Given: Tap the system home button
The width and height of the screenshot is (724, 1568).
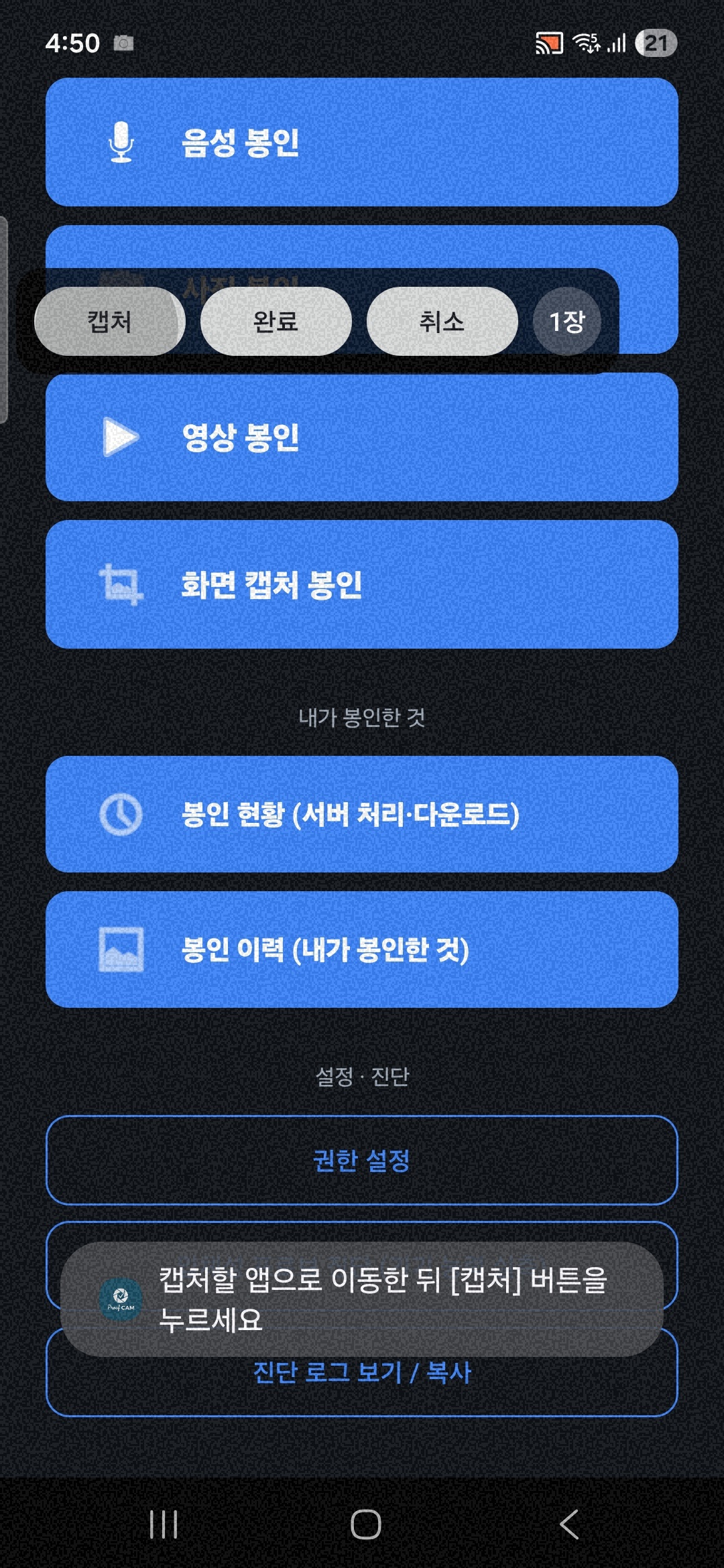Looking at the screenshot, I should pos(366,1524).
